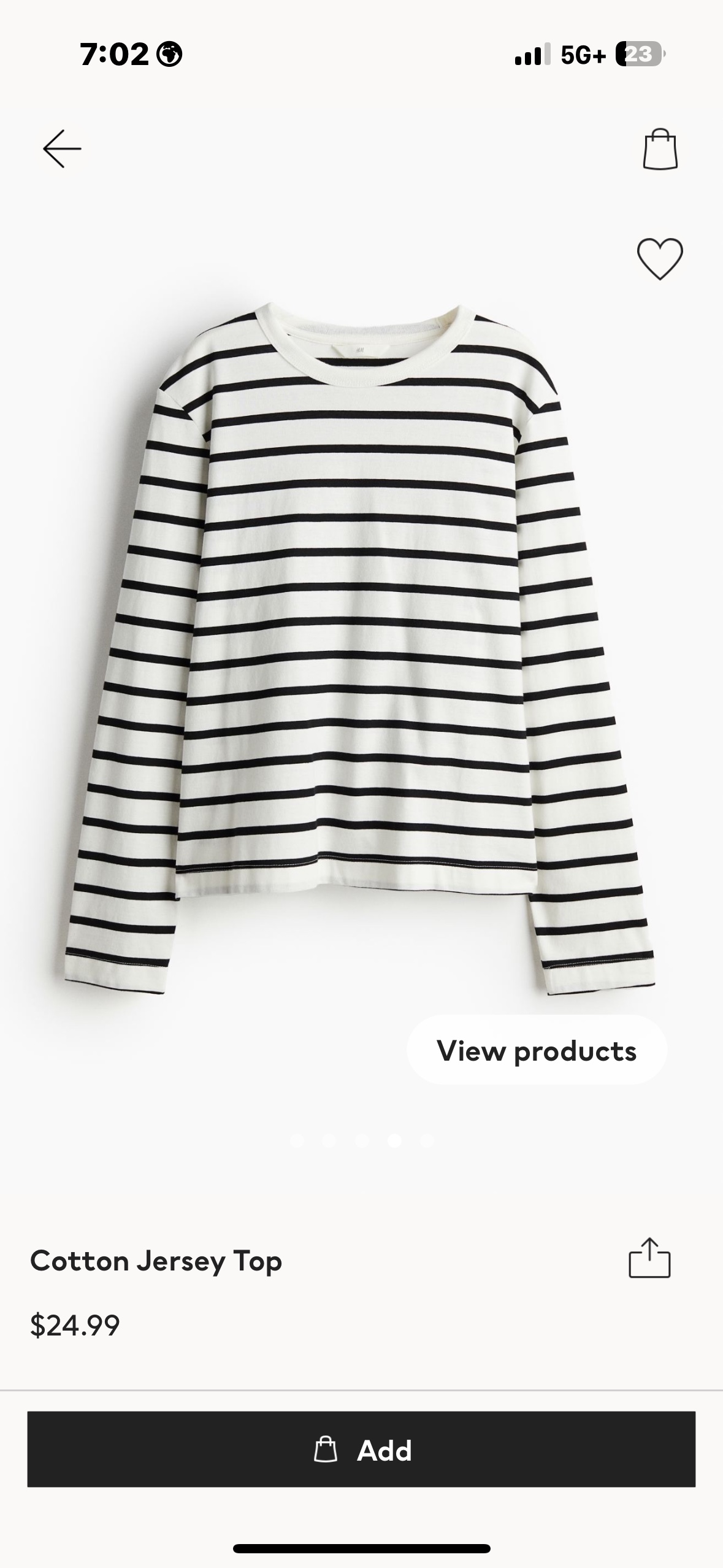Tap the location globe icon beside the clock
Screen dimensions: 723x1568
170,54
